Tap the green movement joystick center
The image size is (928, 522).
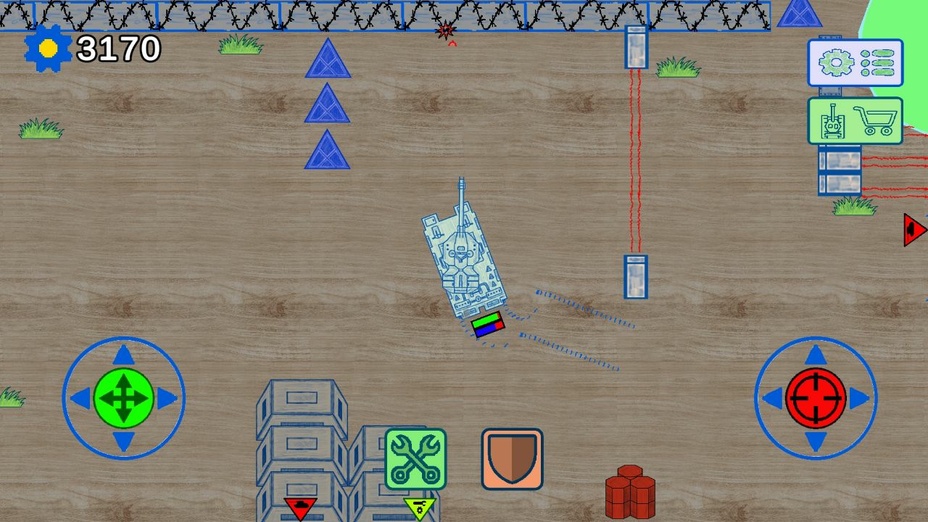pyautogui.click(x=123, y=398)
